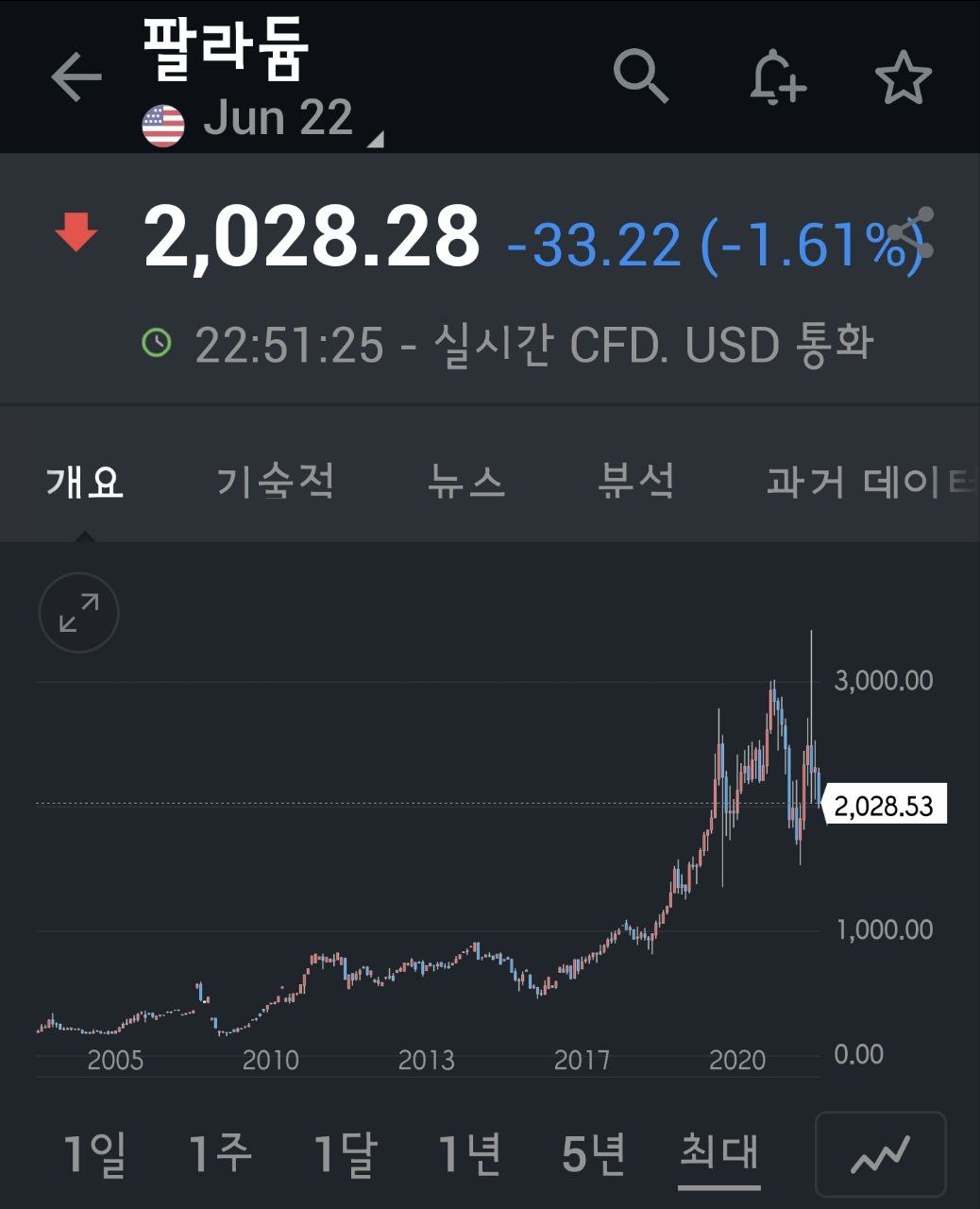Open the 분석 tab

pos(636,482)
